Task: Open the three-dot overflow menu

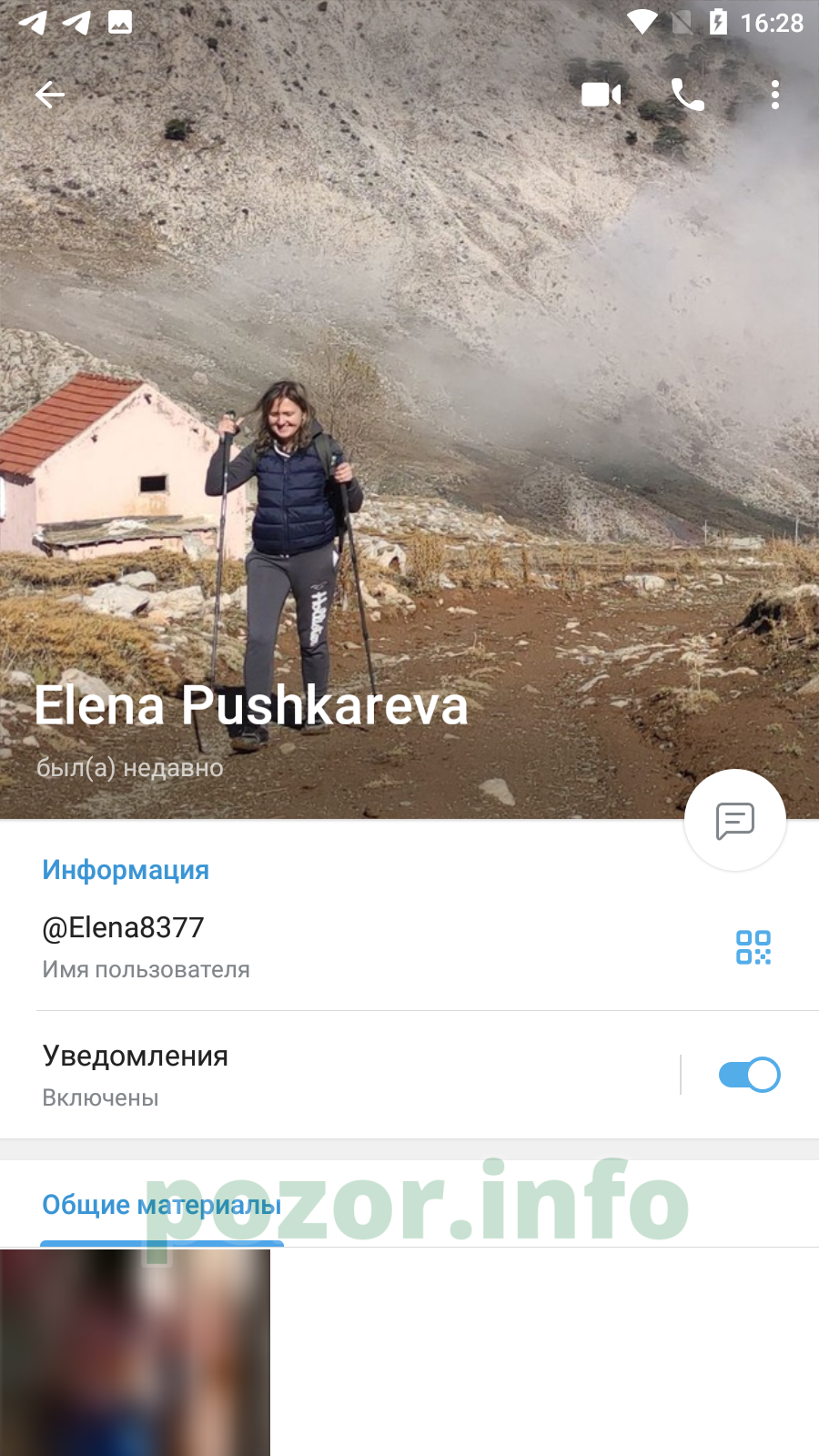Action: coord(775,94)
